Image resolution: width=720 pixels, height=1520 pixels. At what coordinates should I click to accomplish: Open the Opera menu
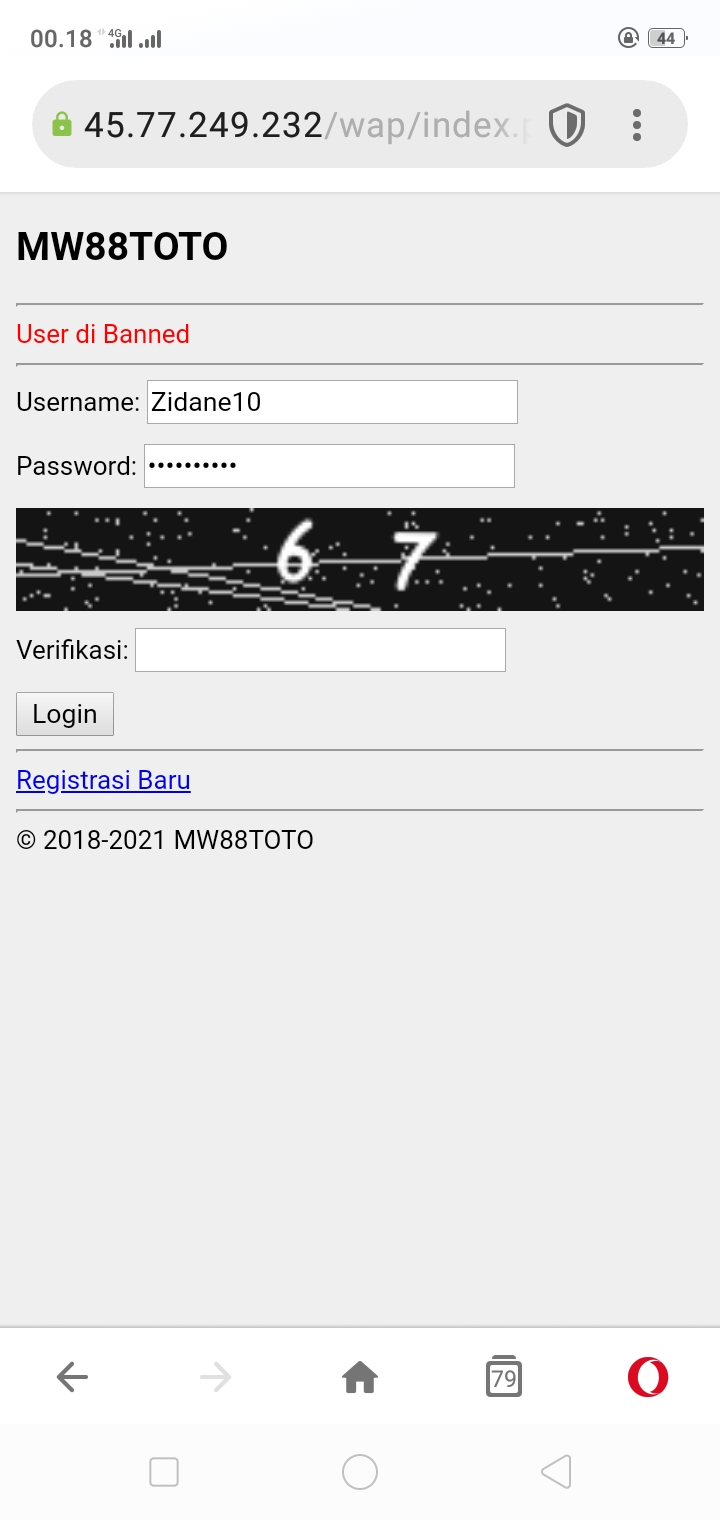[x=647, y=1378]
